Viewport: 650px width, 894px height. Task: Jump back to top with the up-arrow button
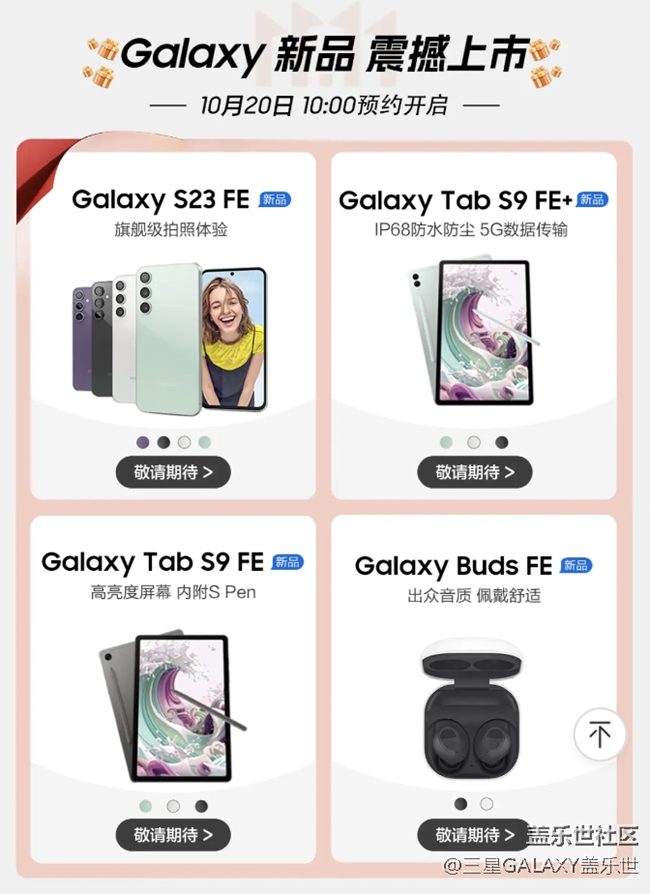point(599,735)
